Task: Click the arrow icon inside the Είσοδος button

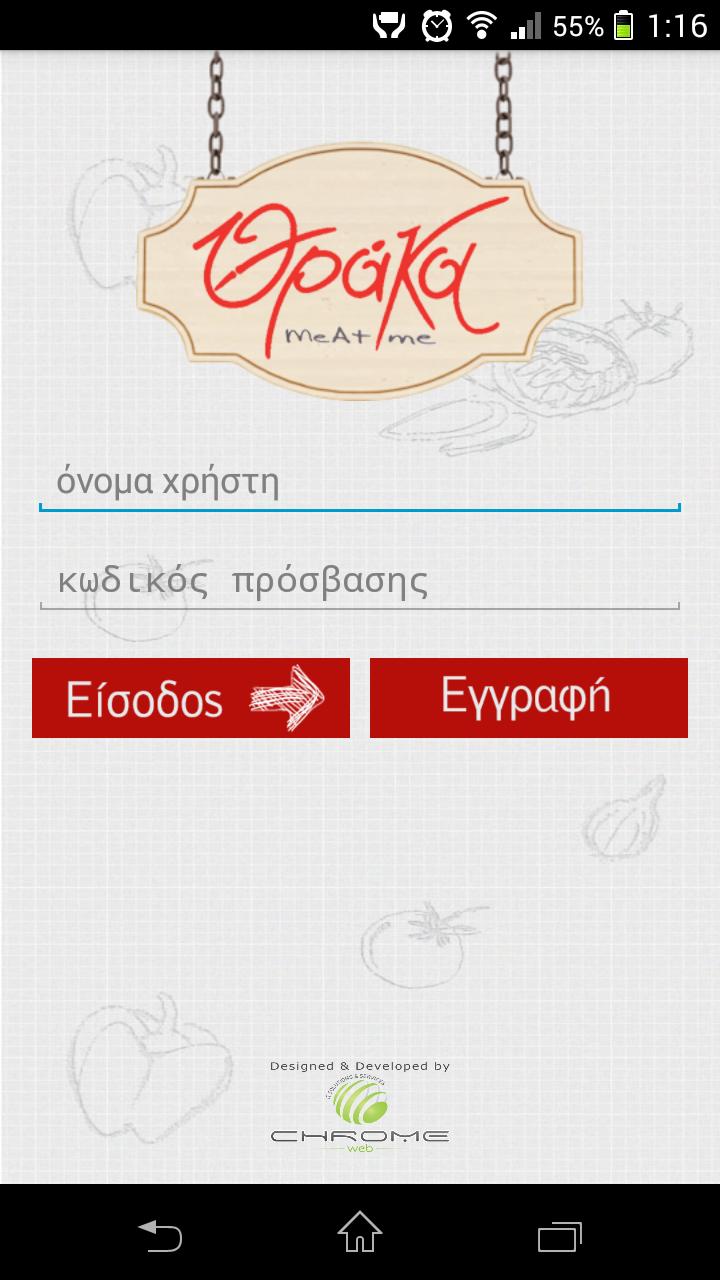Action: 290,697
